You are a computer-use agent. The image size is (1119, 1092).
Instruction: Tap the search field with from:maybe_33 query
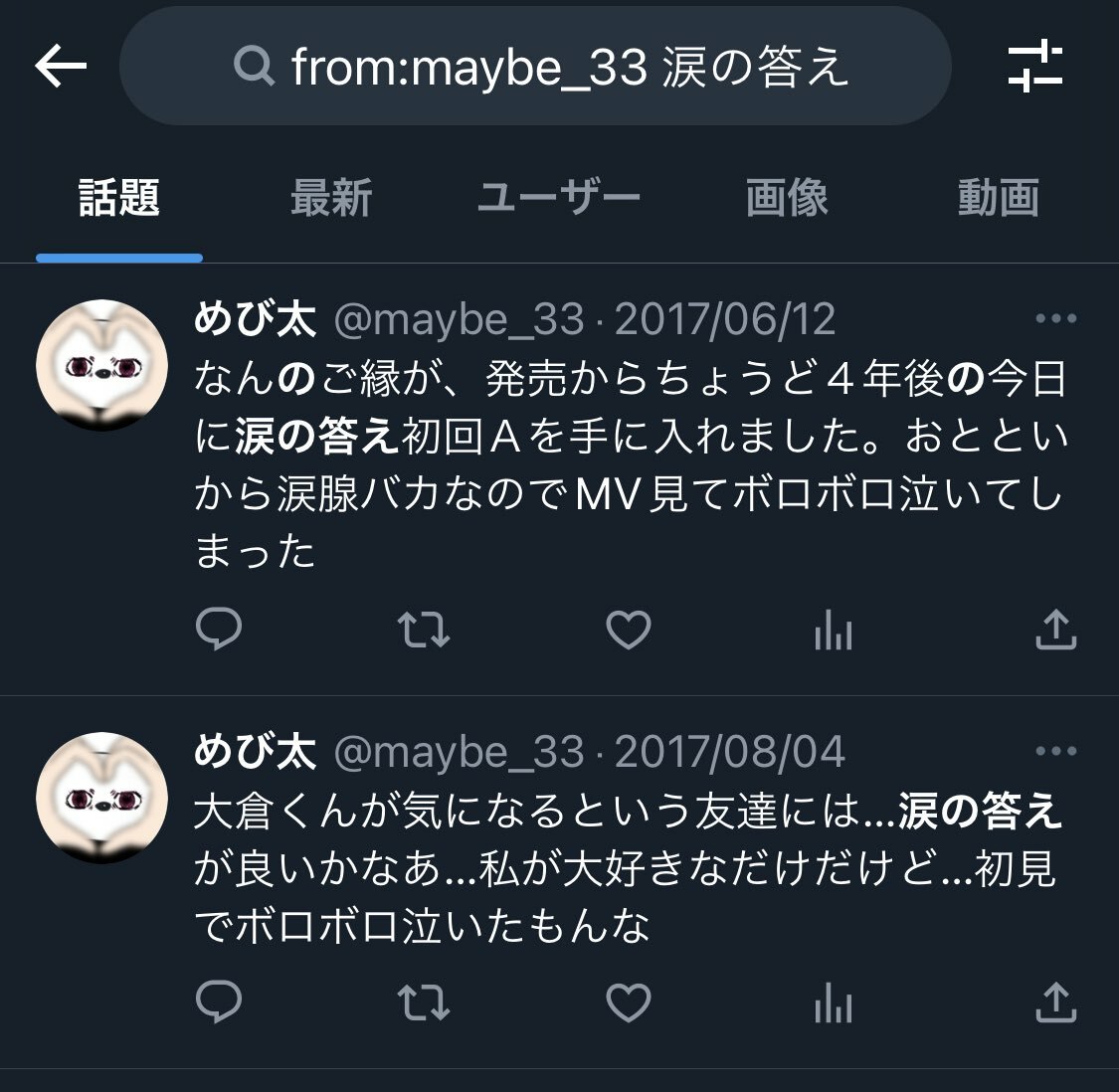(535, 67)
